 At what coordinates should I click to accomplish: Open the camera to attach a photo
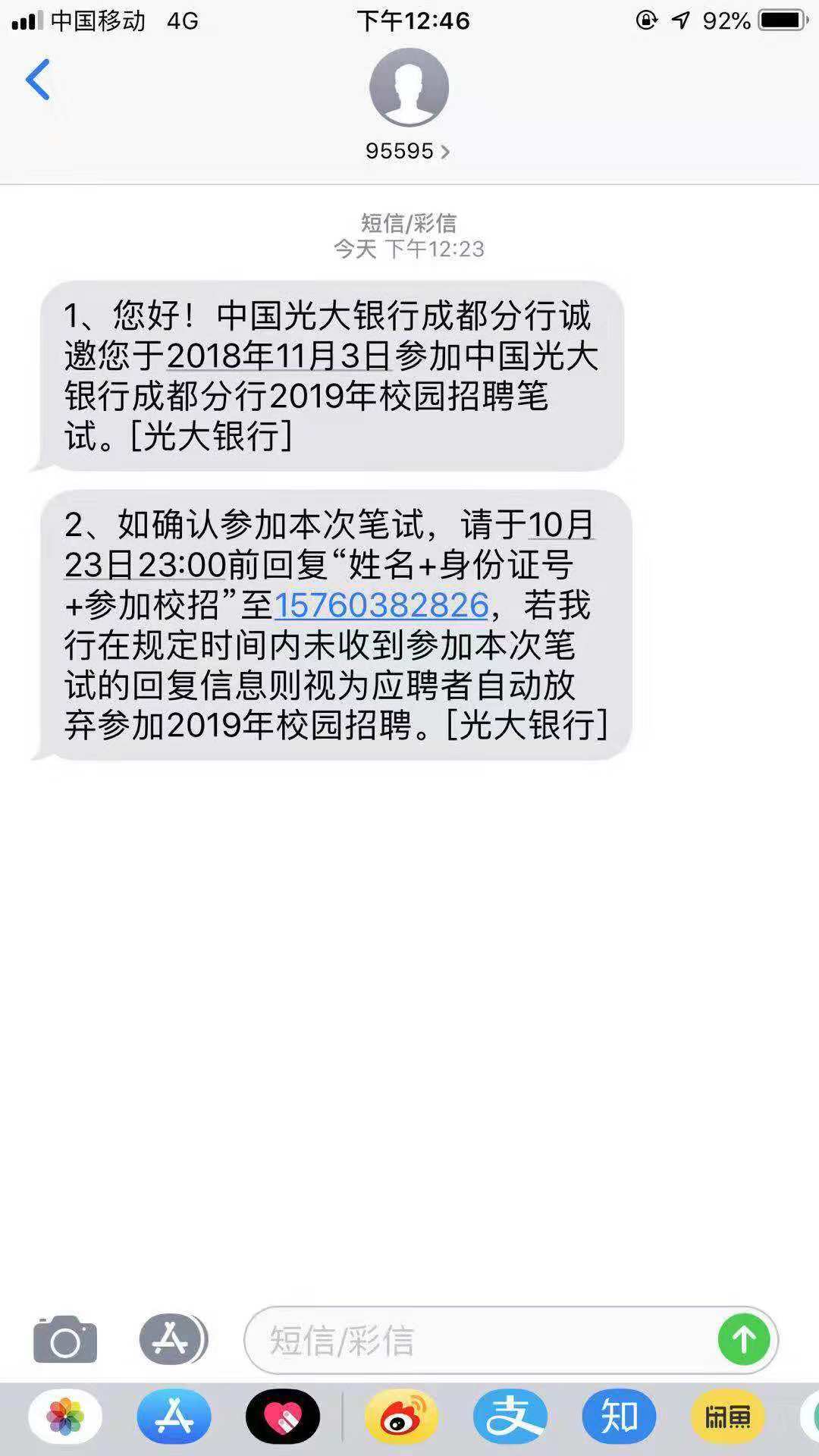click(65, 1340)
